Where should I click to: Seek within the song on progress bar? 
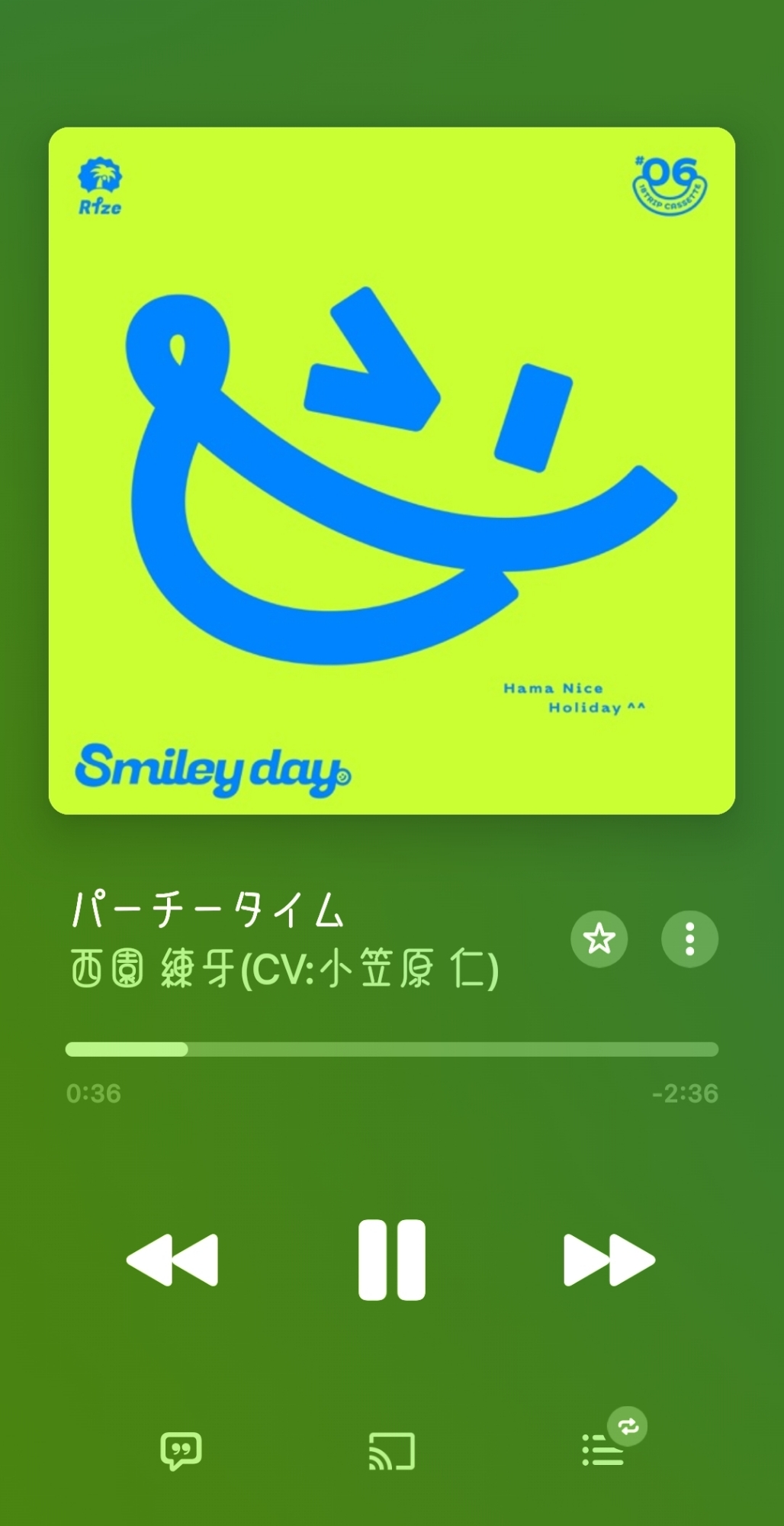pos(392,1049)
